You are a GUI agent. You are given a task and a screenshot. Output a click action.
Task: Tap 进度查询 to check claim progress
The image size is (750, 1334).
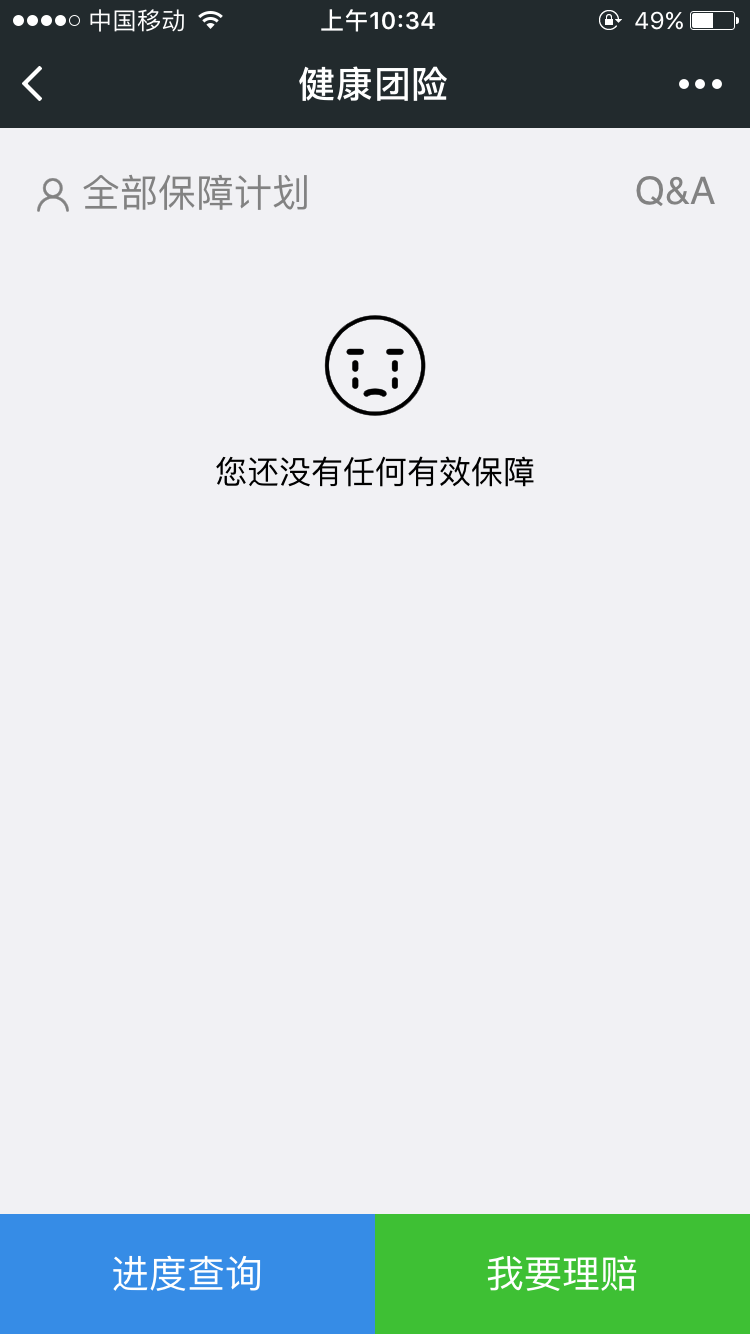click(187, 1274)
